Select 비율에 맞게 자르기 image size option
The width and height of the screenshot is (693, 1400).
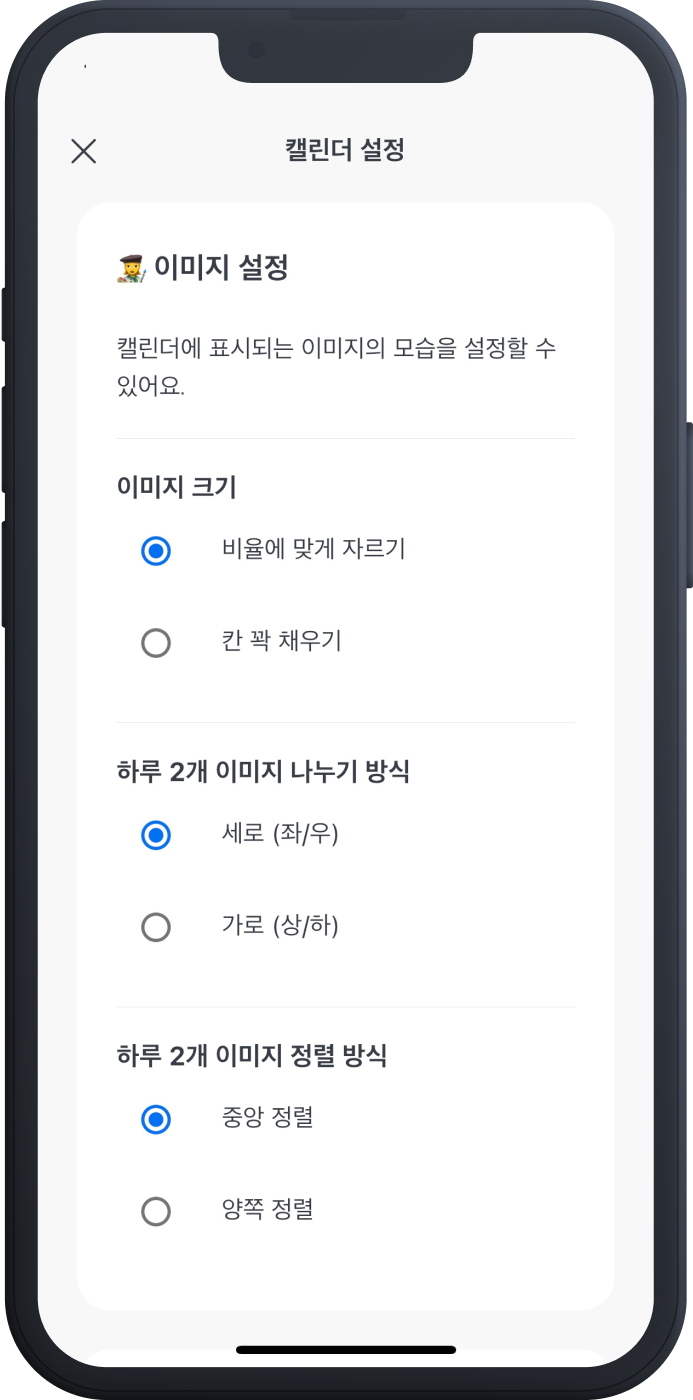click(x=156, y=551)
